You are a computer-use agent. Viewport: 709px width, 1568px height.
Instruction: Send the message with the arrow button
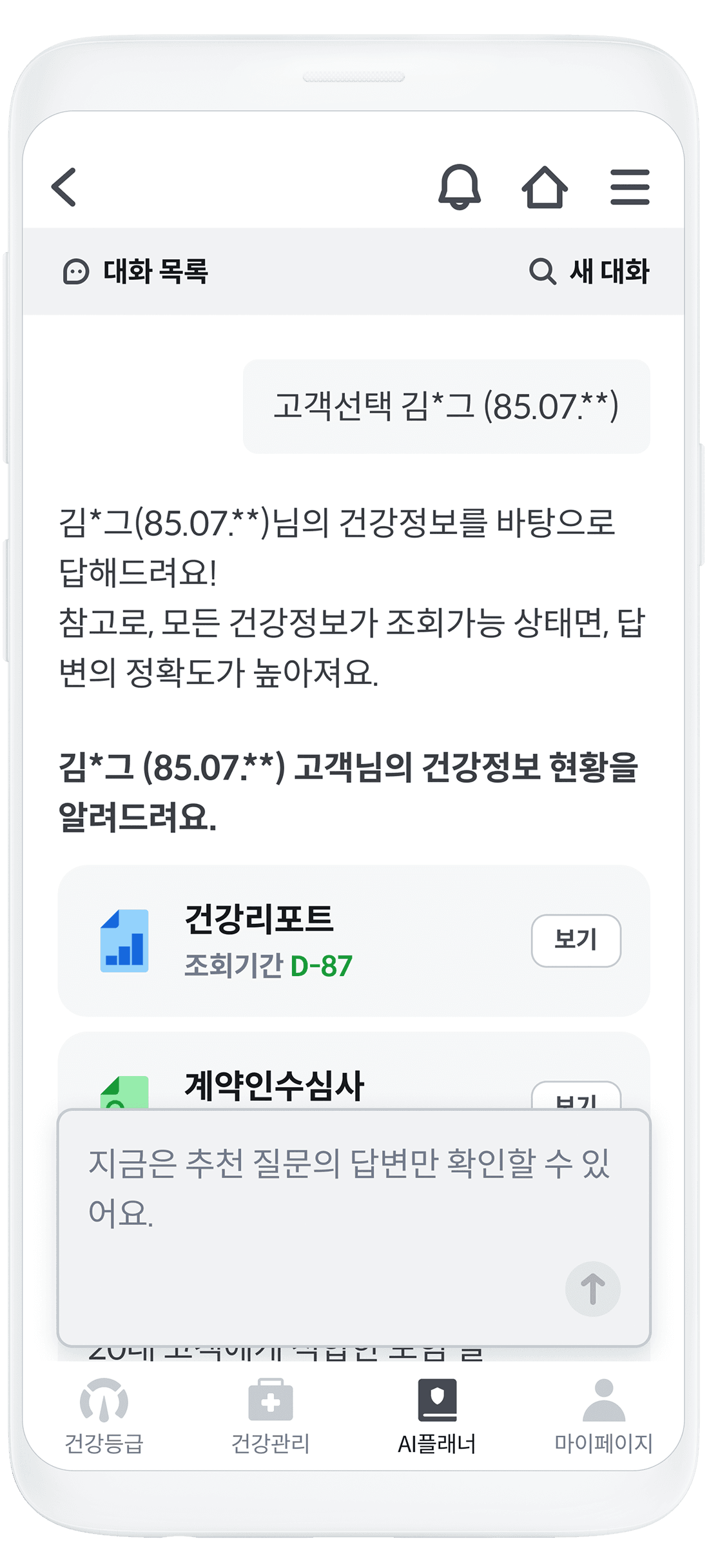point(593,1289)
